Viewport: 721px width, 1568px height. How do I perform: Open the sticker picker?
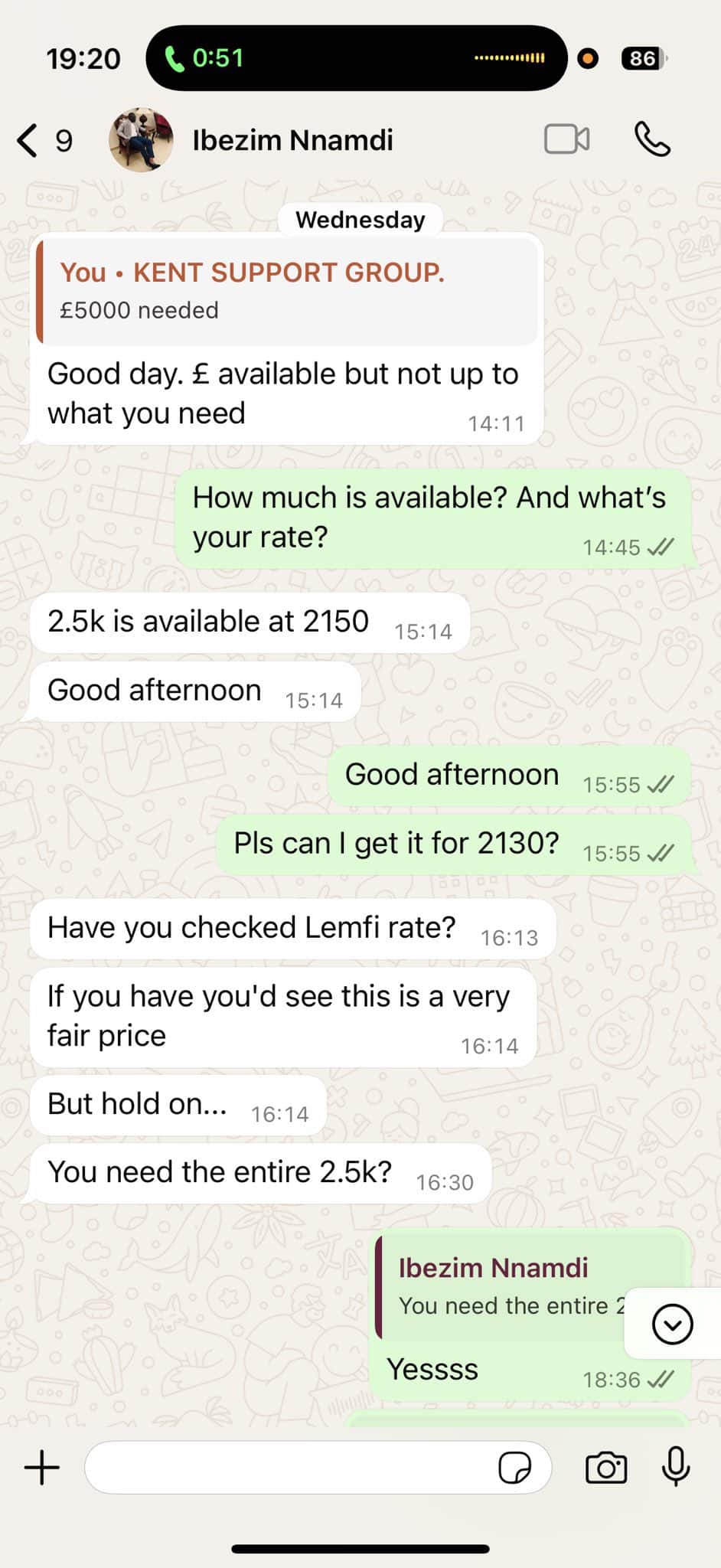(514, 1468)
